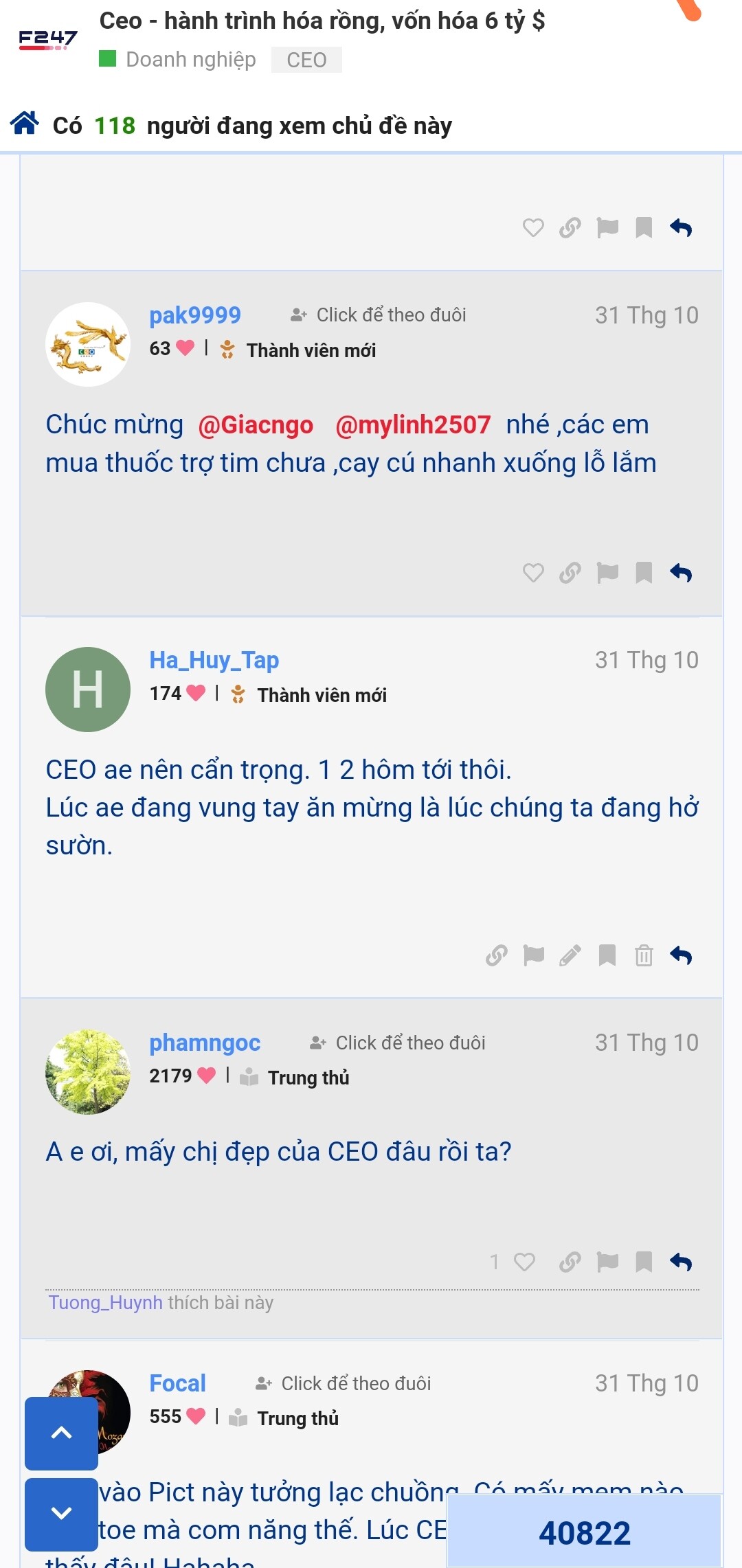
Task: Like phamngoc's post
Action: coord(524,1262)
